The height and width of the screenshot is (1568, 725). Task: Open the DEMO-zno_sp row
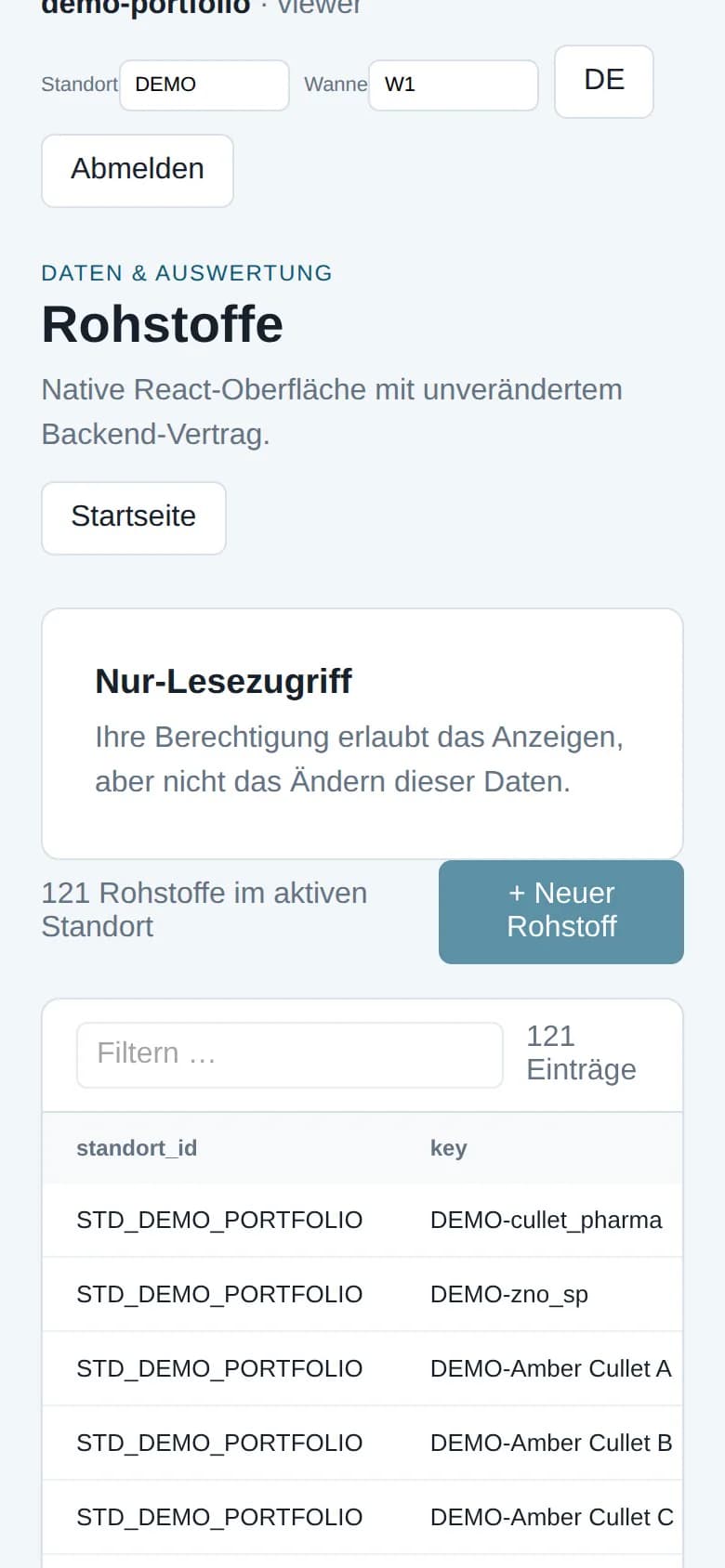point(362,1294)
